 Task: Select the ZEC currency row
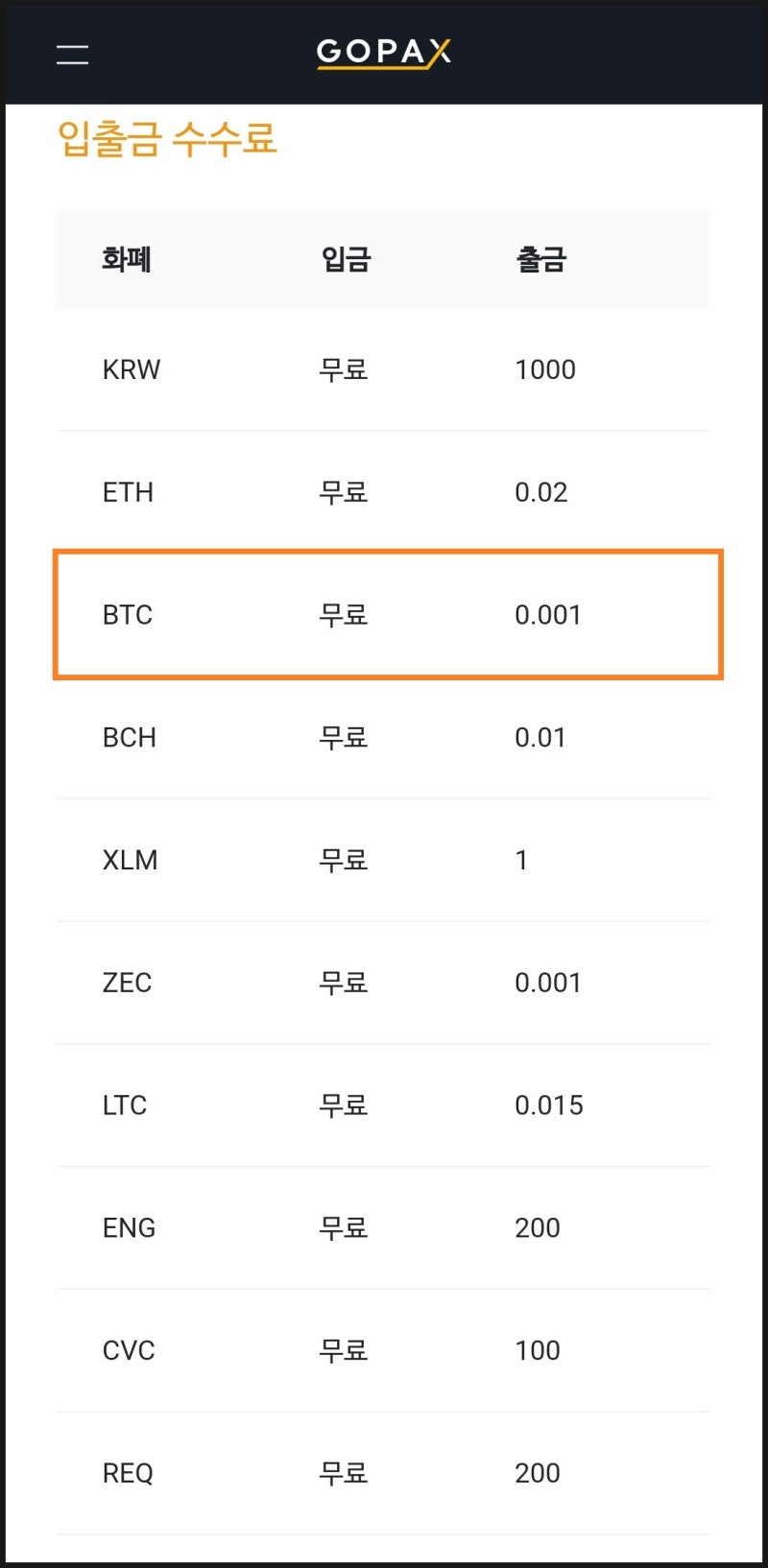[x=384, y=982]
